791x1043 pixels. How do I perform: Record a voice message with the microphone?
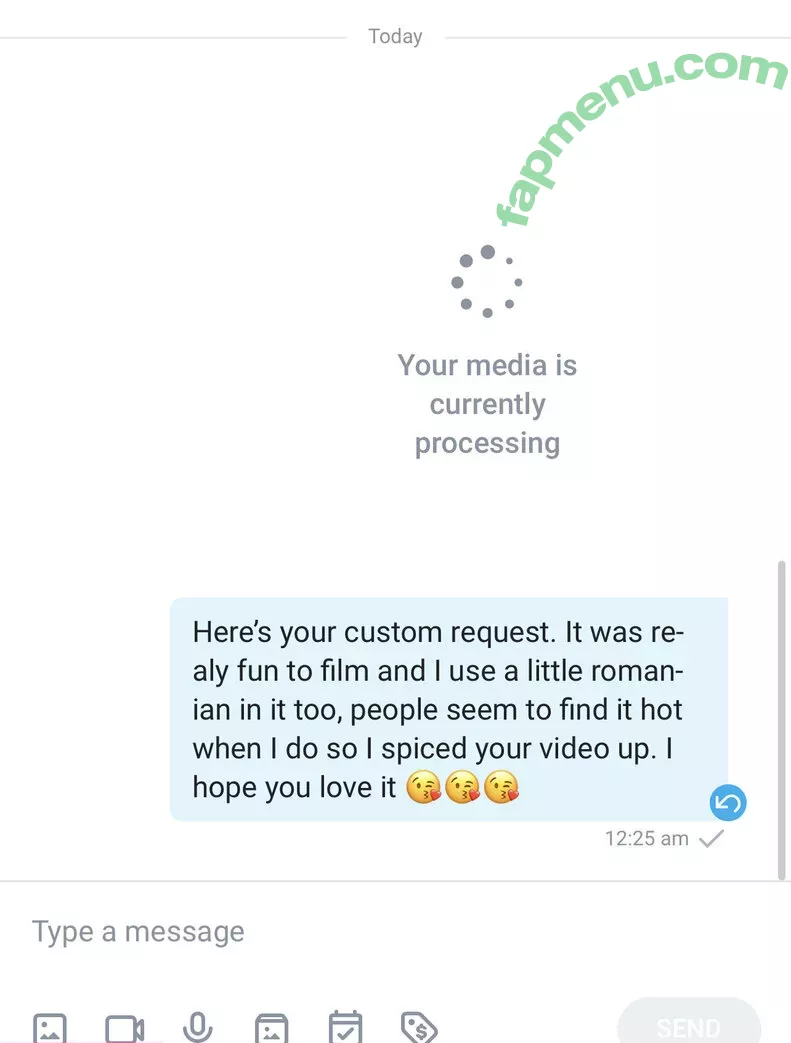click(x=198, y=1027)
